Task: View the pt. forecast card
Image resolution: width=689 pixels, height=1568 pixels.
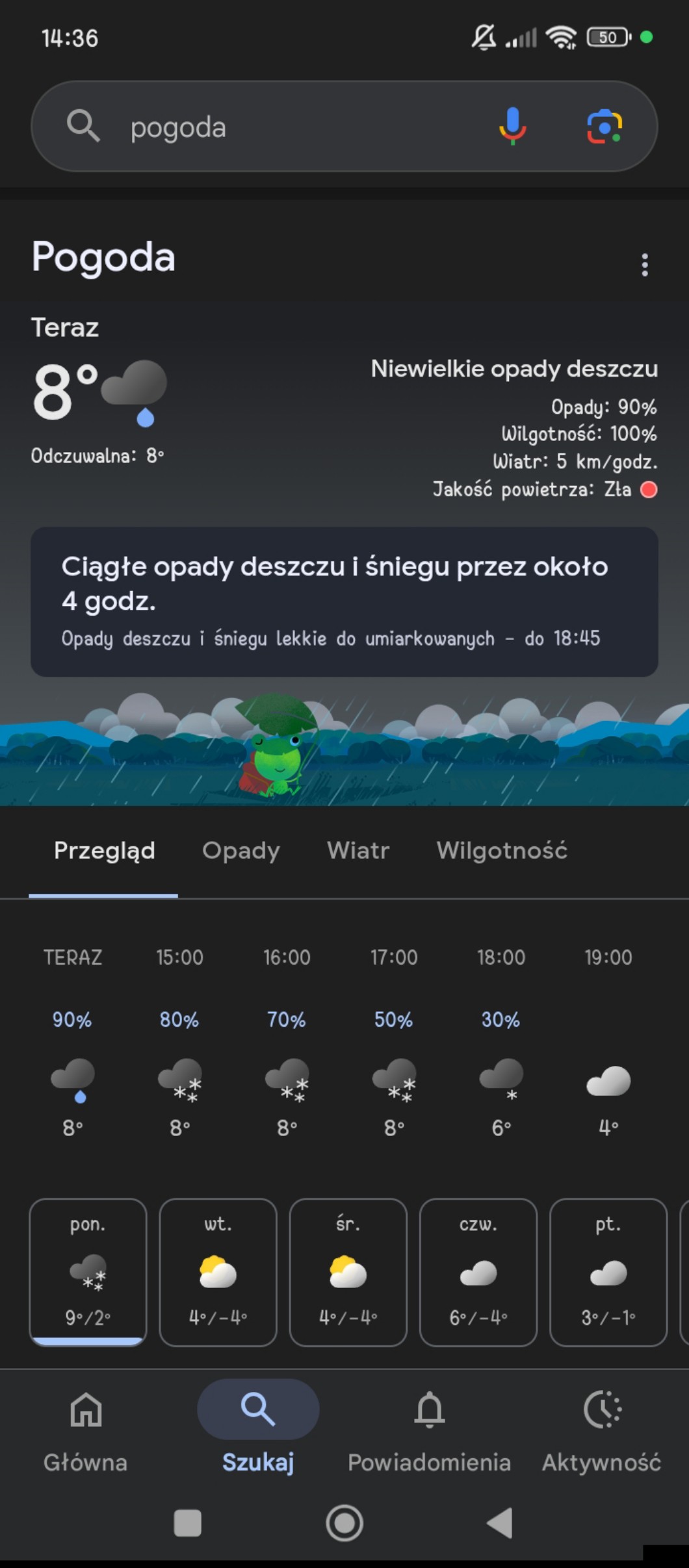Action: coord(608,1271)
